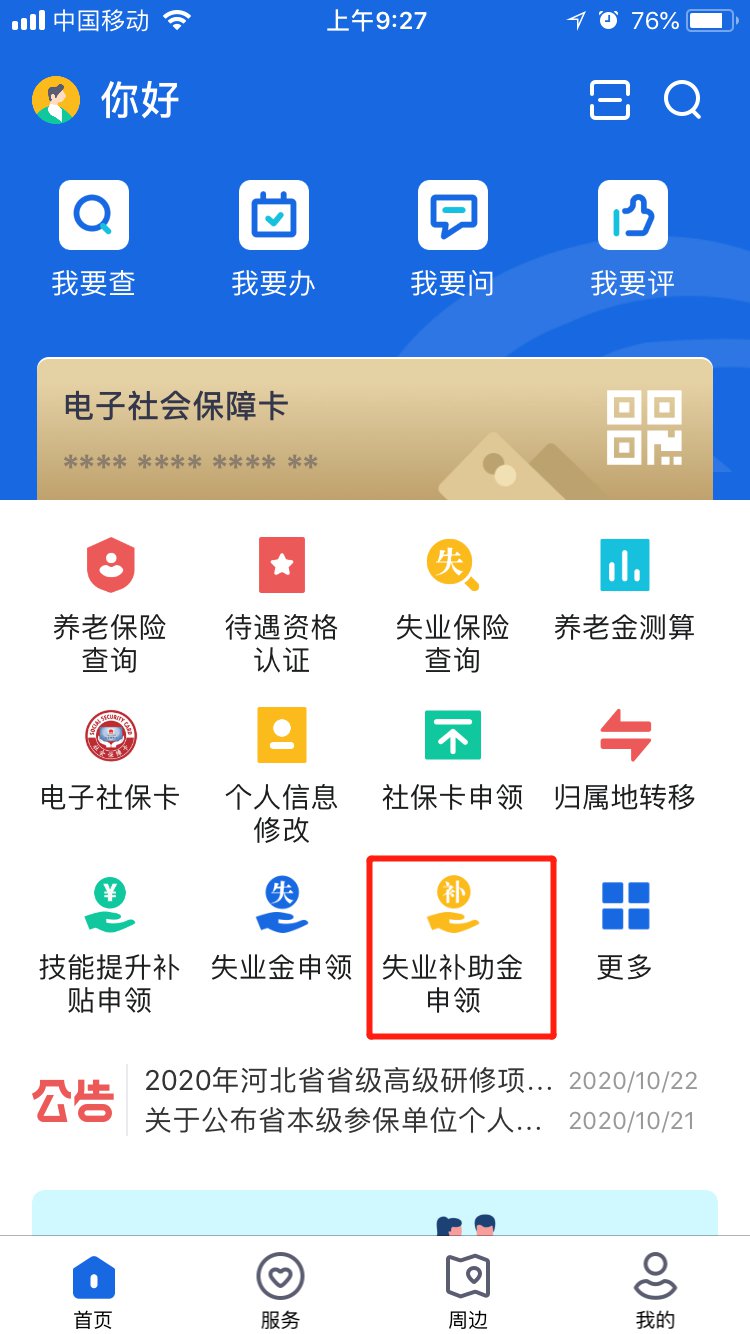750x1334 pixels.
Task: Open 我要问 shortcut
Action: [453, 238]
